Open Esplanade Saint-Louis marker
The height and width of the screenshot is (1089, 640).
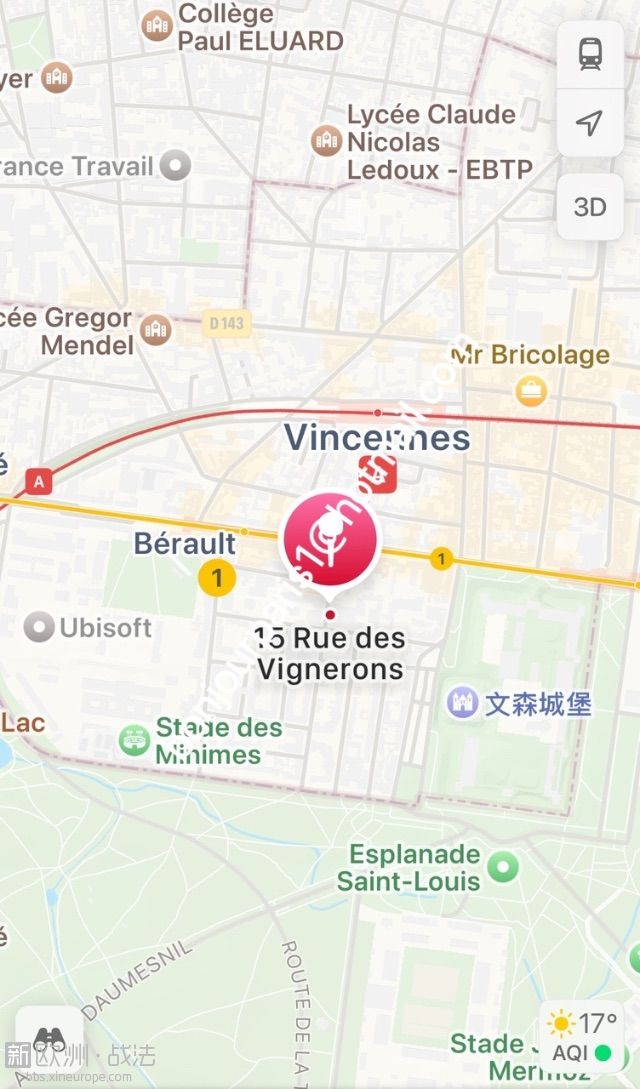(x=503, y=867)
